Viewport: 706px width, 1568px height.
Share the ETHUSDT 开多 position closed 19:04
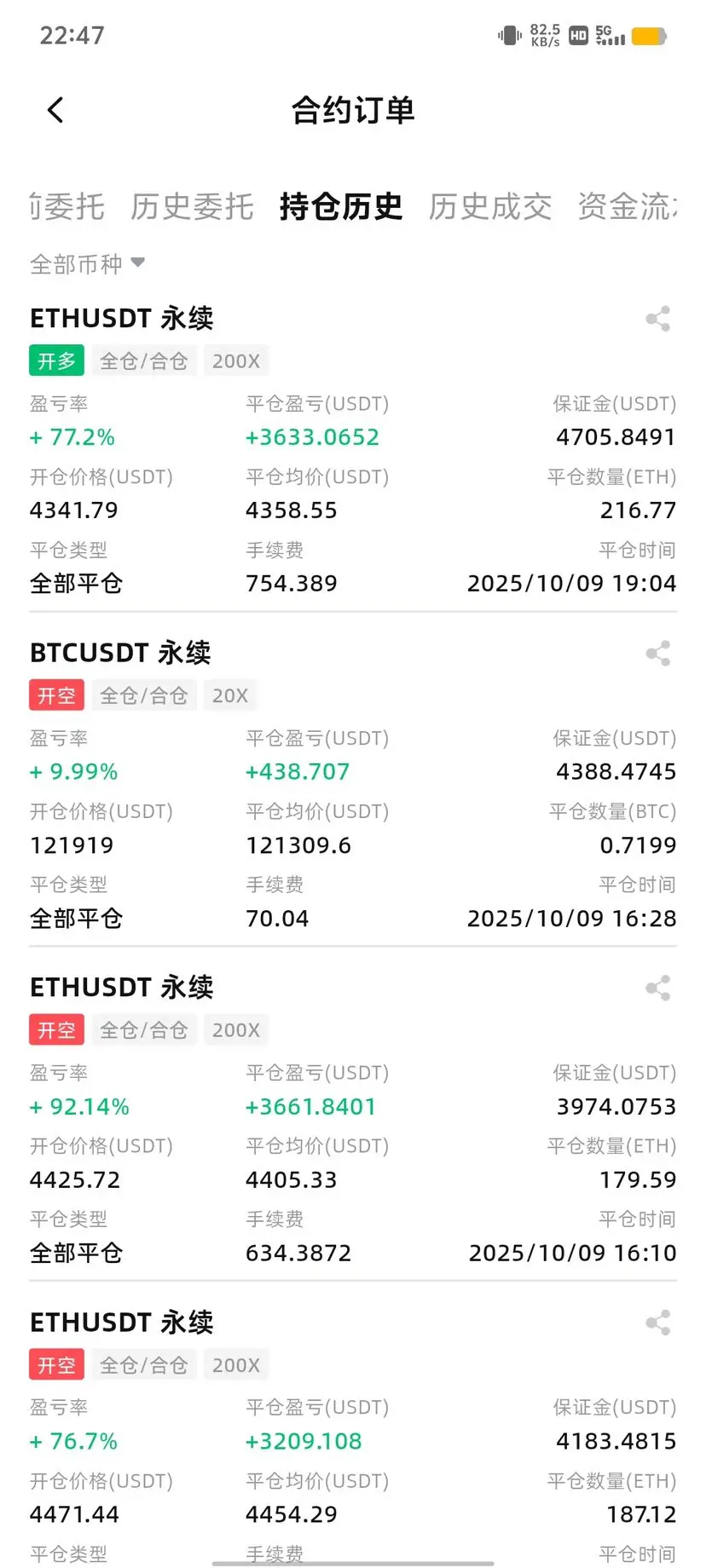pyautogui.click(x=658, y=319)
